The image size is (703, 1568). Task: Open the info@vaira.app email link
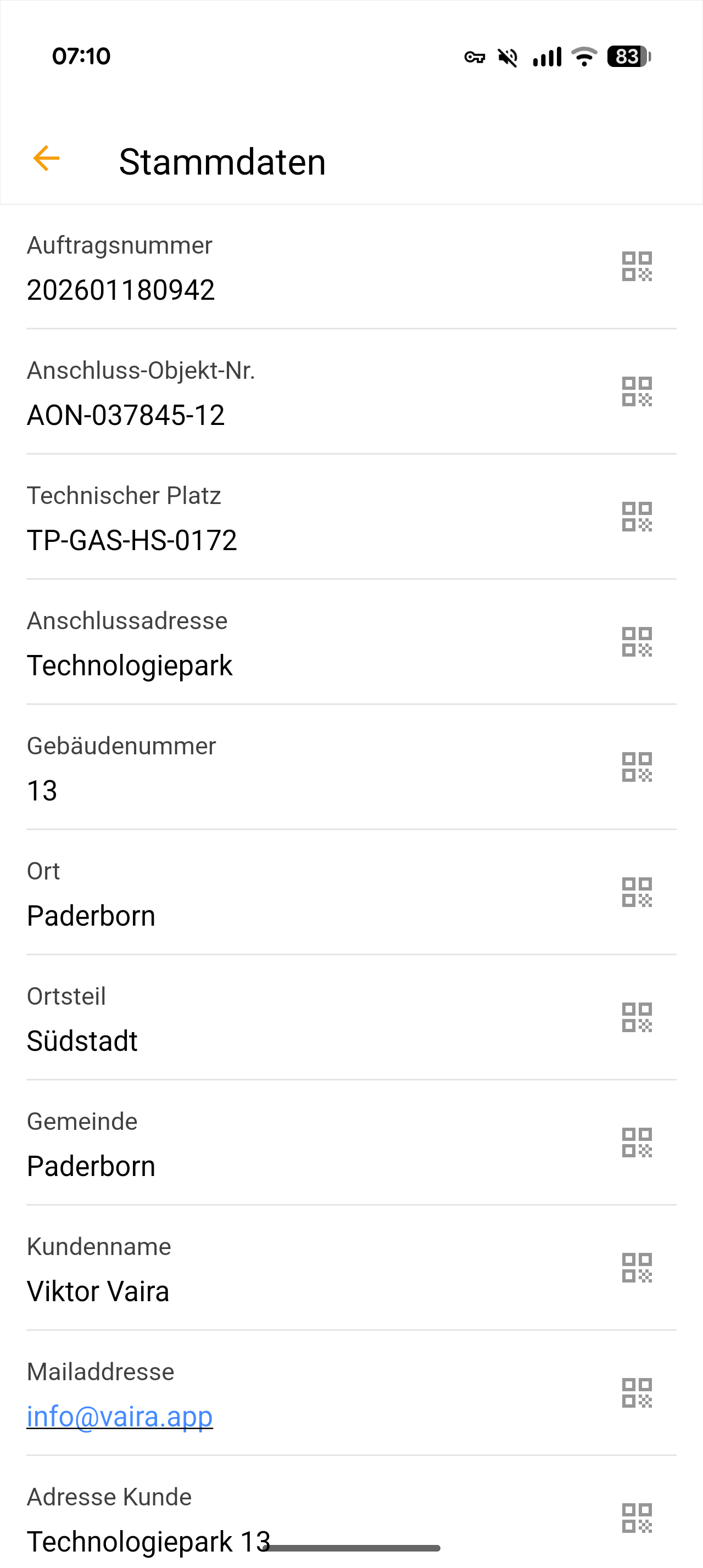coord(120,1416)
